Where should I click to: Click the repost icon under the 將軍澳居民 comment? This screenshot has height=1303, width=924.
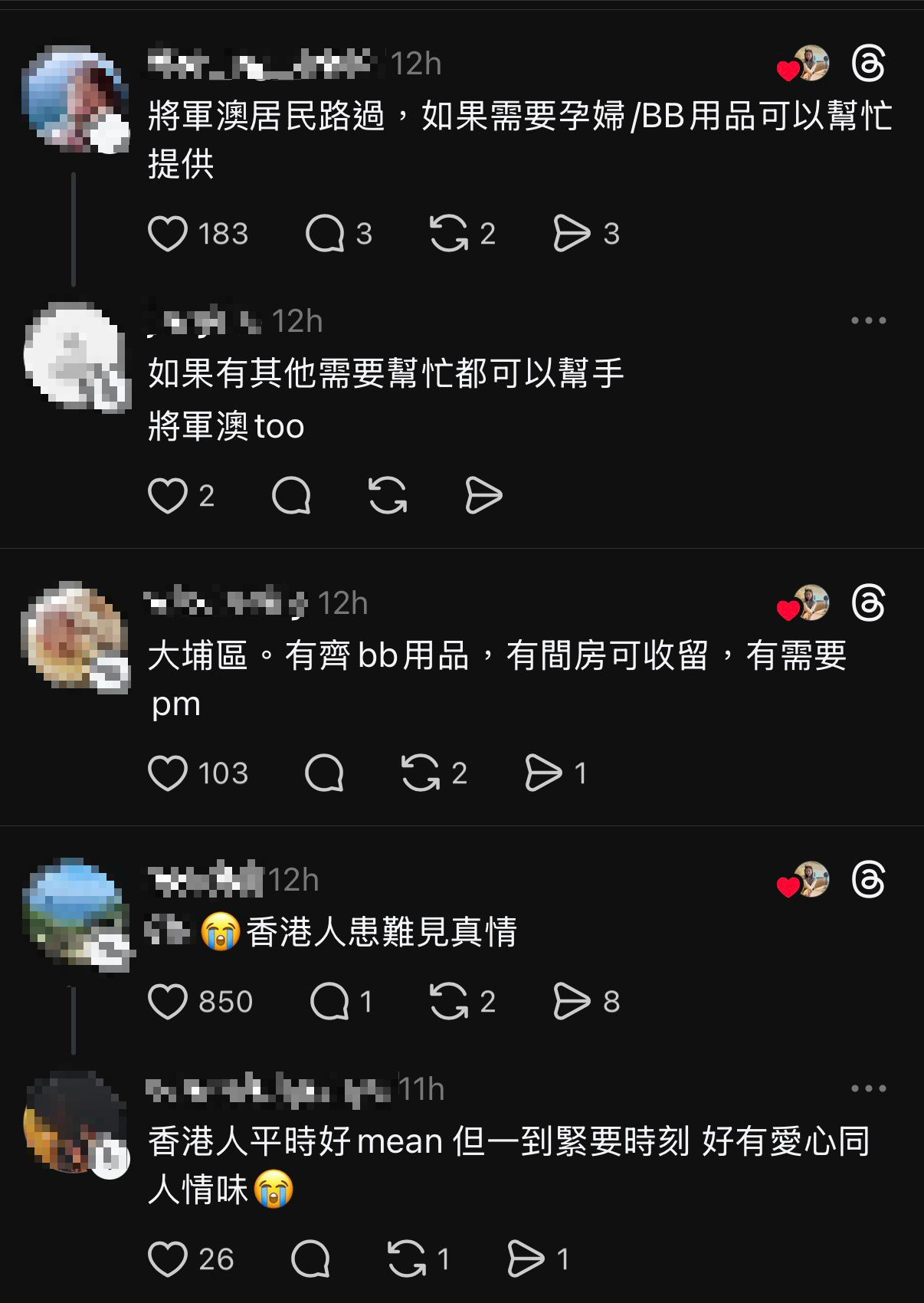click(452, 235)
